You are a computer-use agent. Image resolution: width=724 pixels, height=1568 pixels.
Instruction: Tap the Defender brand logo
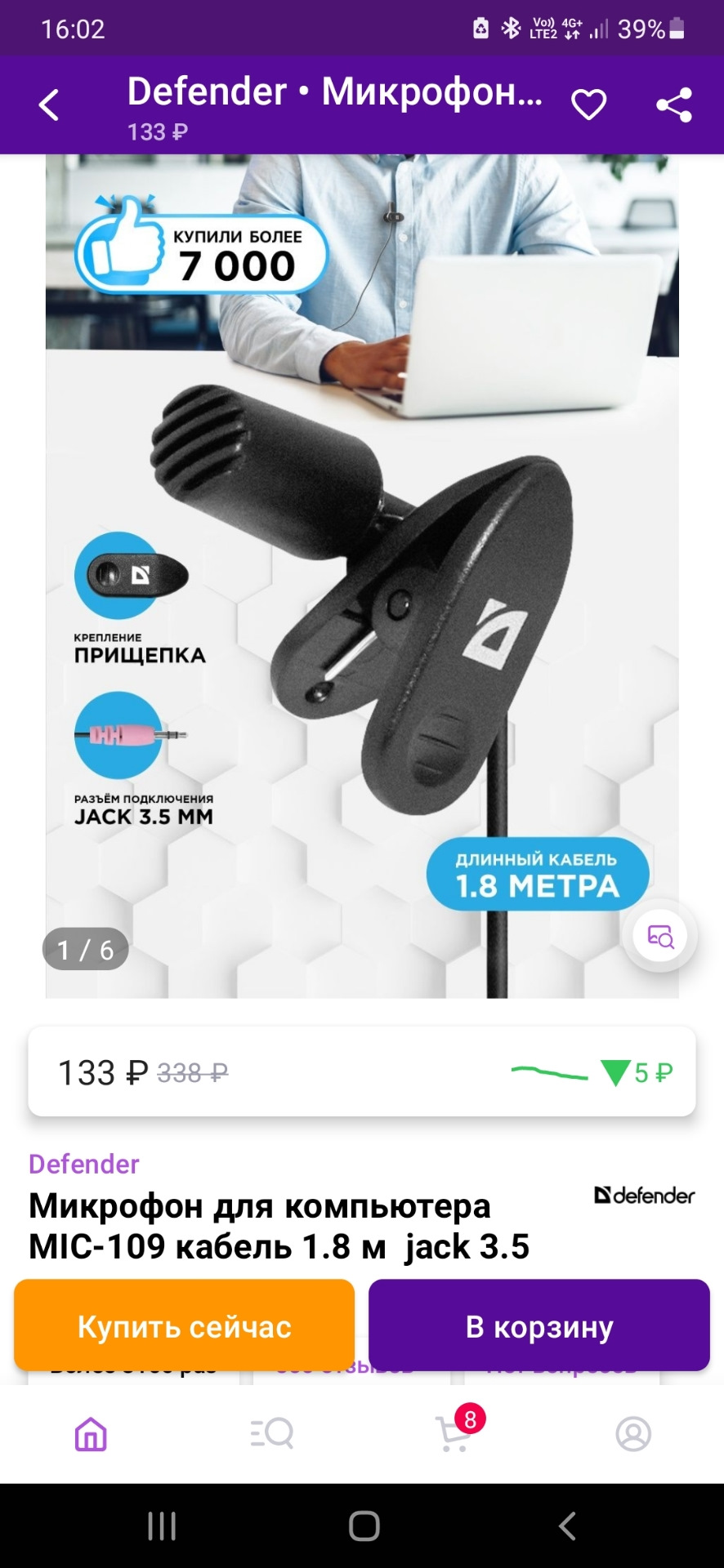point(644,1196)
